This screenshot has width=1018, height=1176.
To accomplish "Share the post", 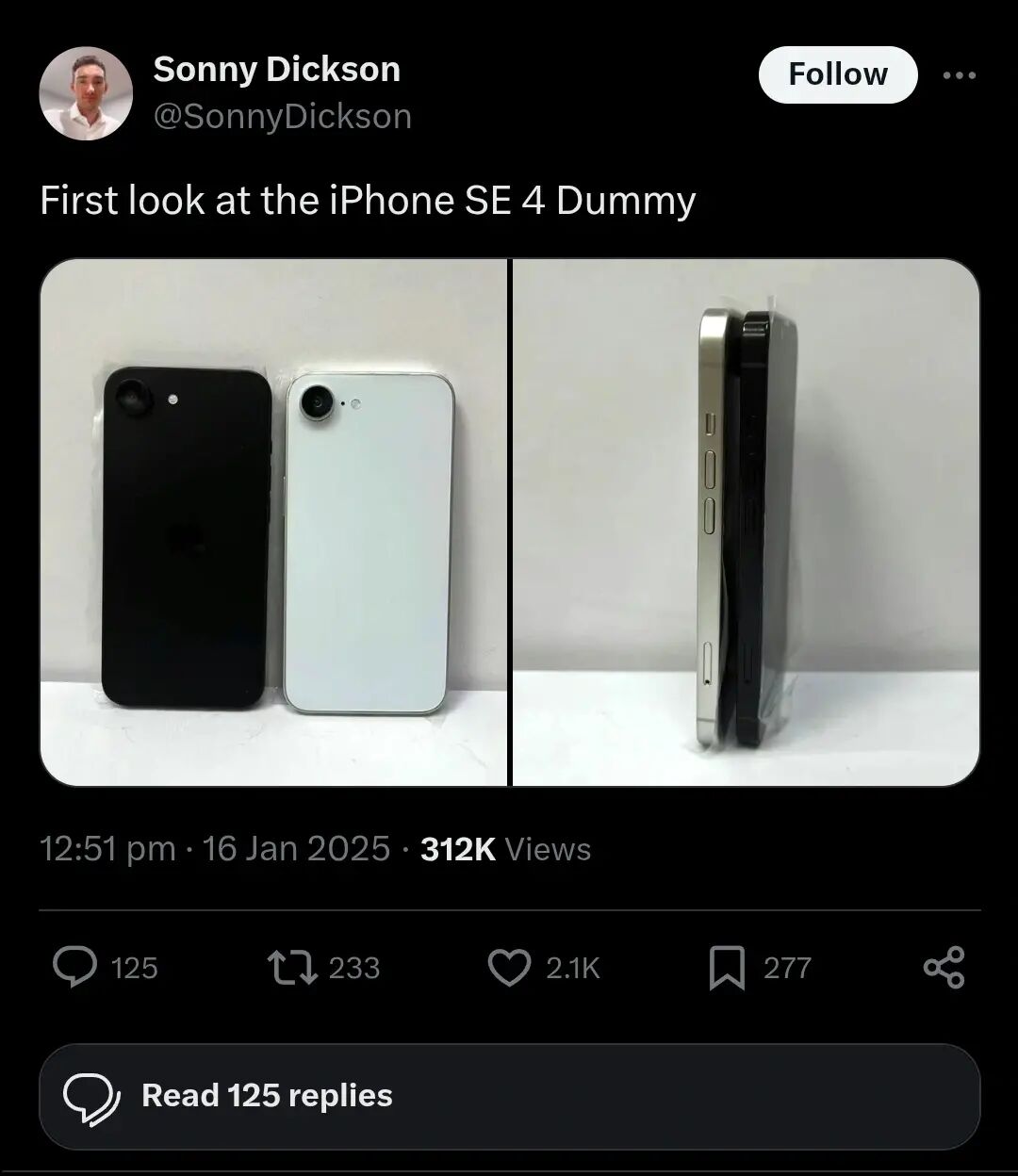I will (944, 968).
